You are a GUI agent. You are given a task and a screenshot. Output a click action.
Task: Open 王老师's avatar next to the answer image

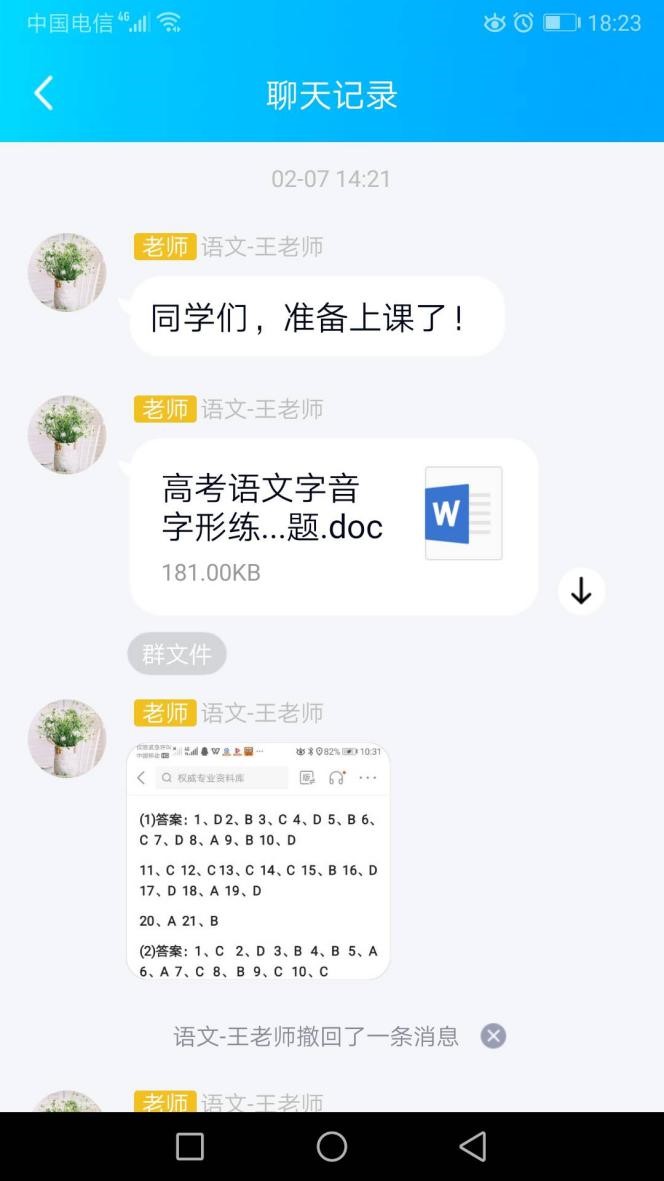coord(67,738)
